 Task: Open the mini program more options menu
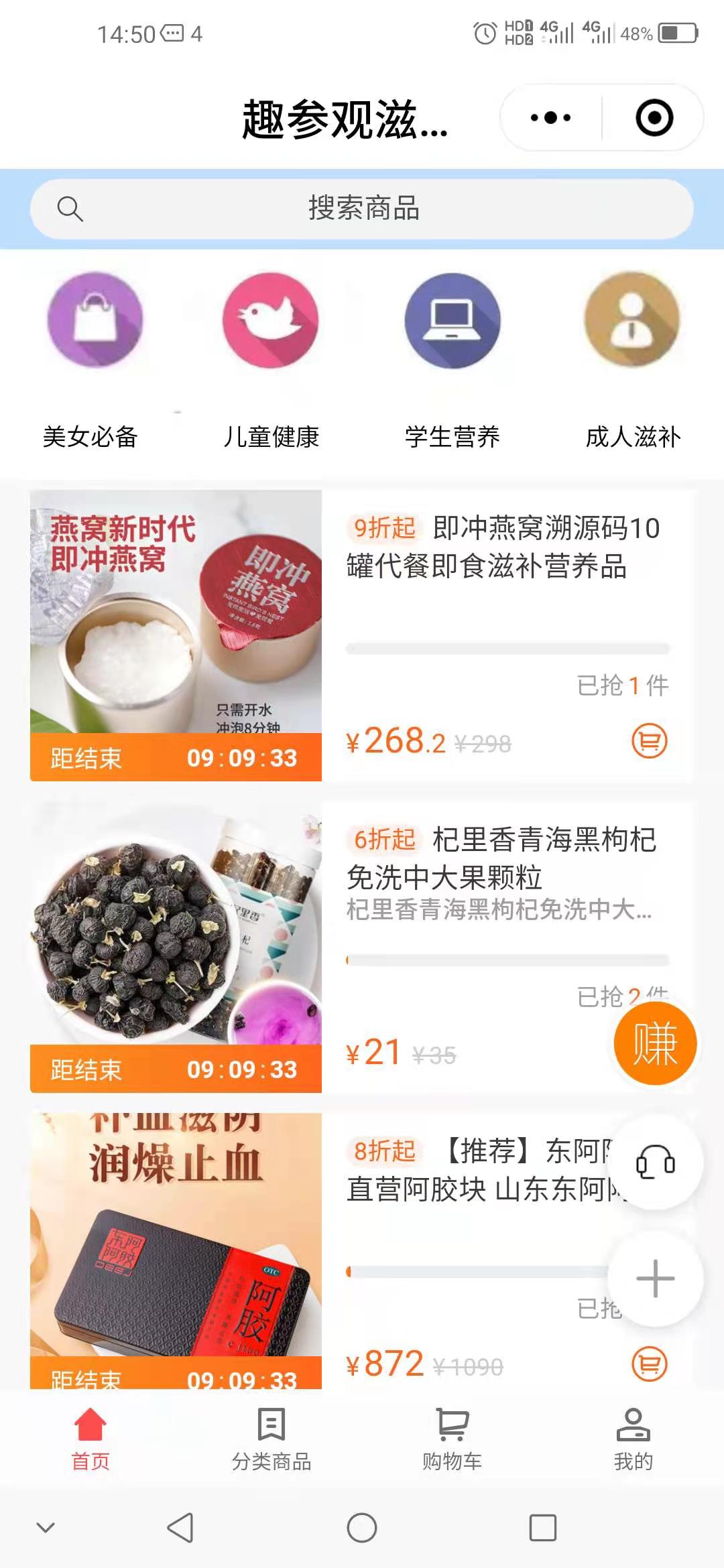pyautogui.click(x=550, y=118)
